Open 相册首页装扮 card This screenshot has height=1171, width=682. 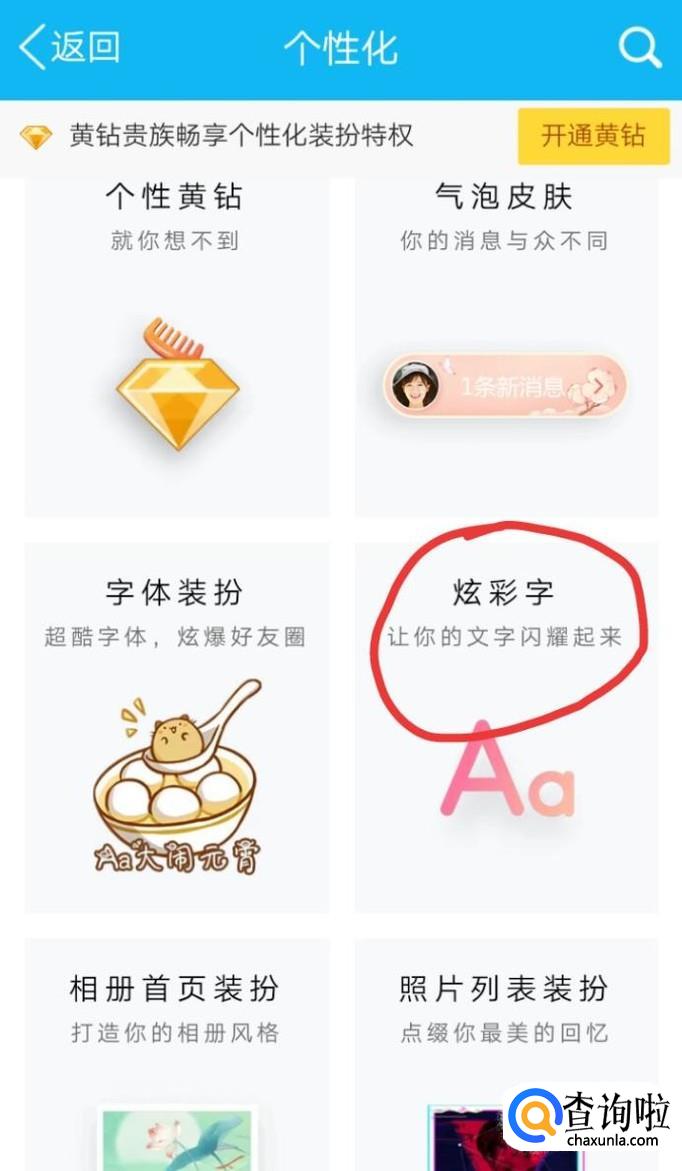click(x=176, y=1040)
